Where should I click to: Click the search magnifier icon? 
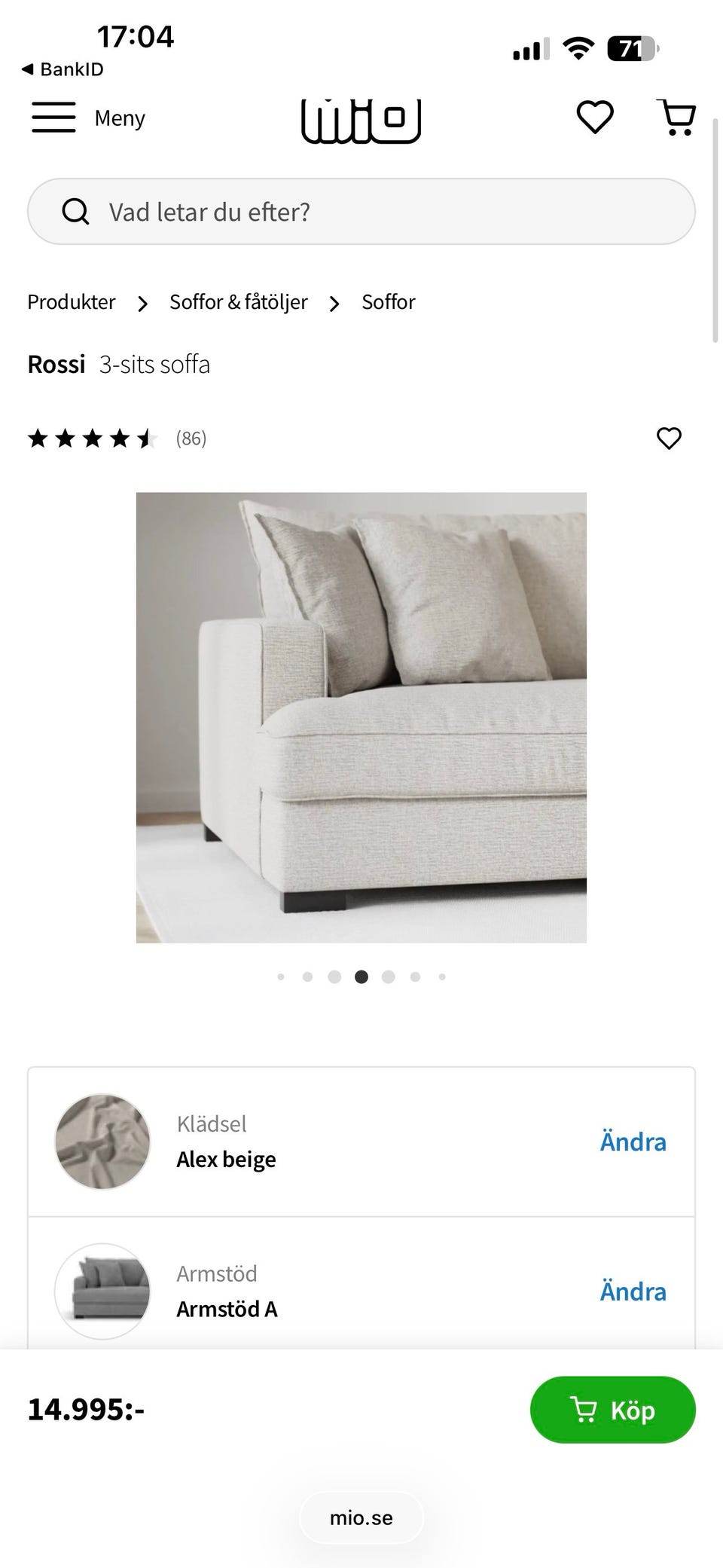(75, 212)
